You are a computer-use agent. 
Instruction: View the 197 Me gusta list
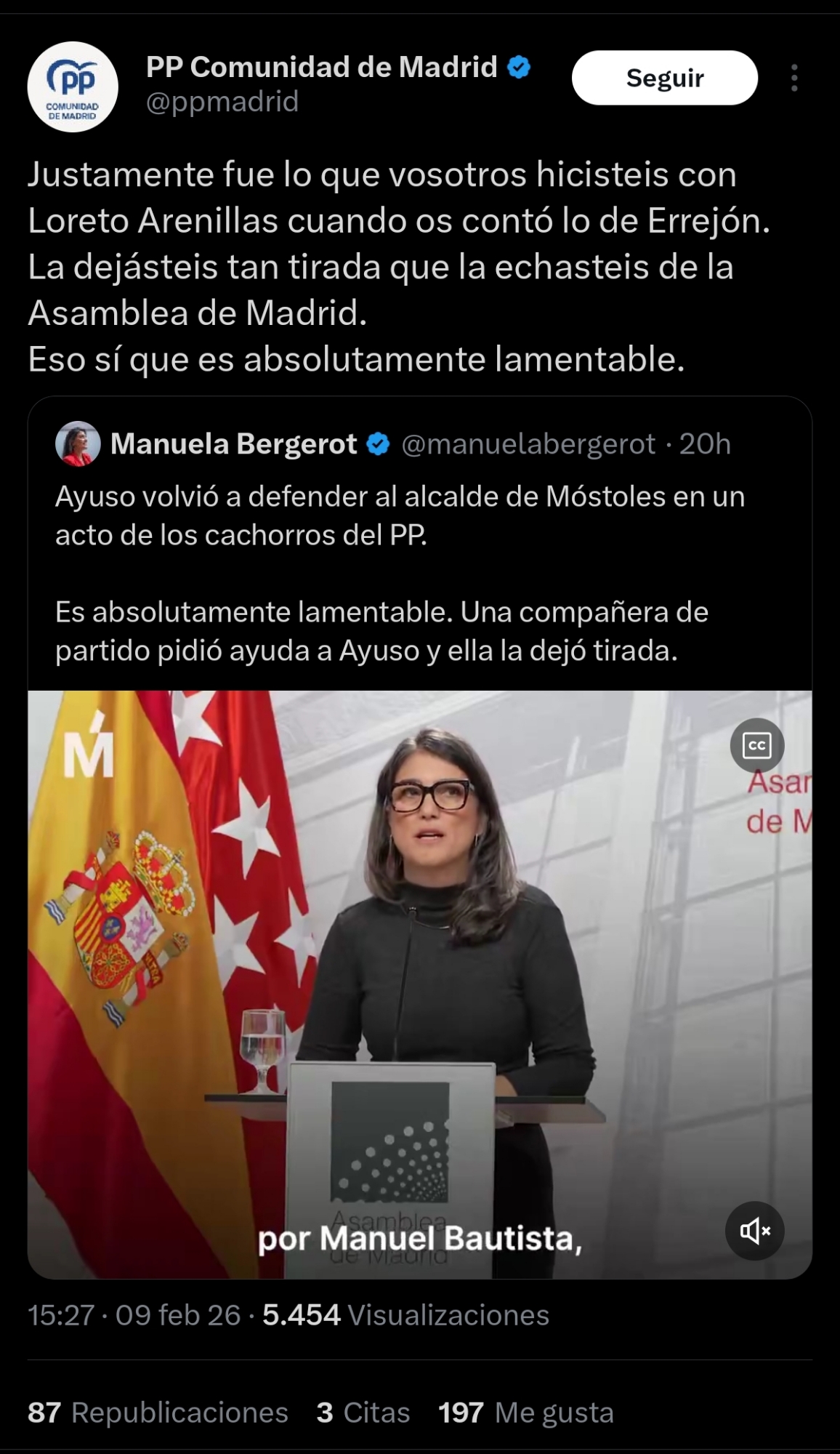pyautogui.click(x=525, y=1413)
